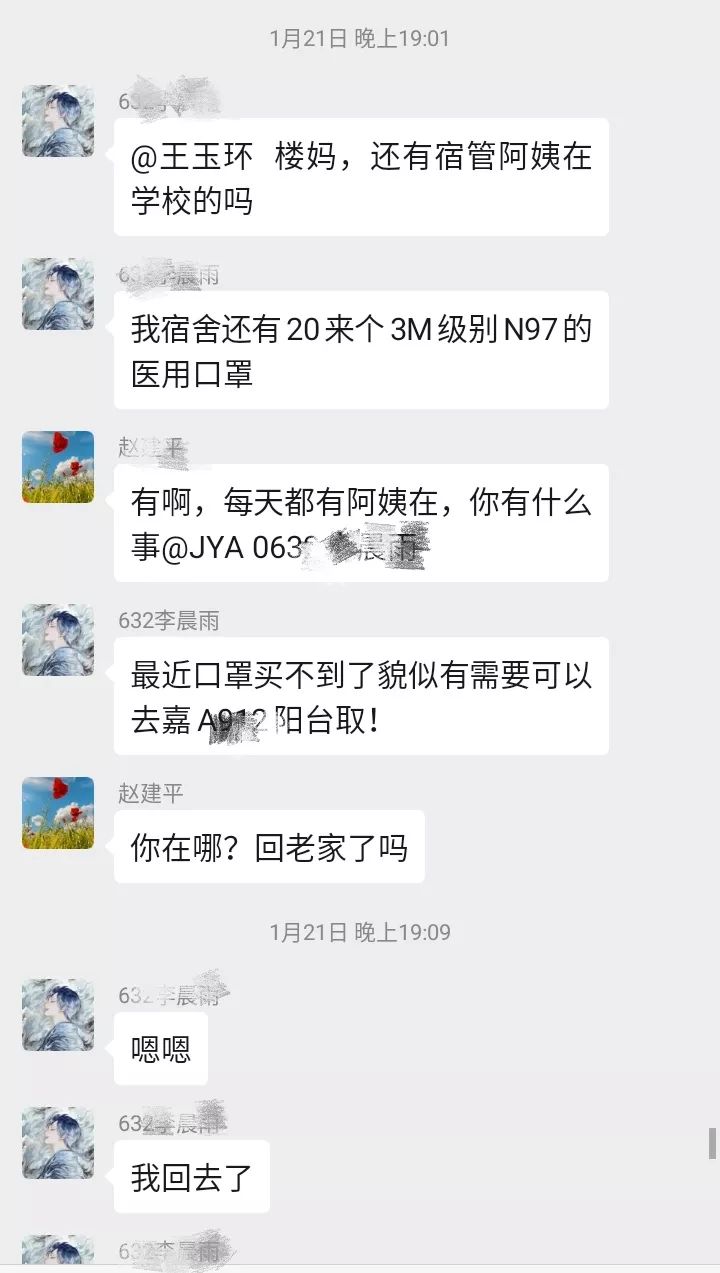Open 赵建平's poppy flower avatar
The image size is (720, 1273).
(x=57, y=467)
